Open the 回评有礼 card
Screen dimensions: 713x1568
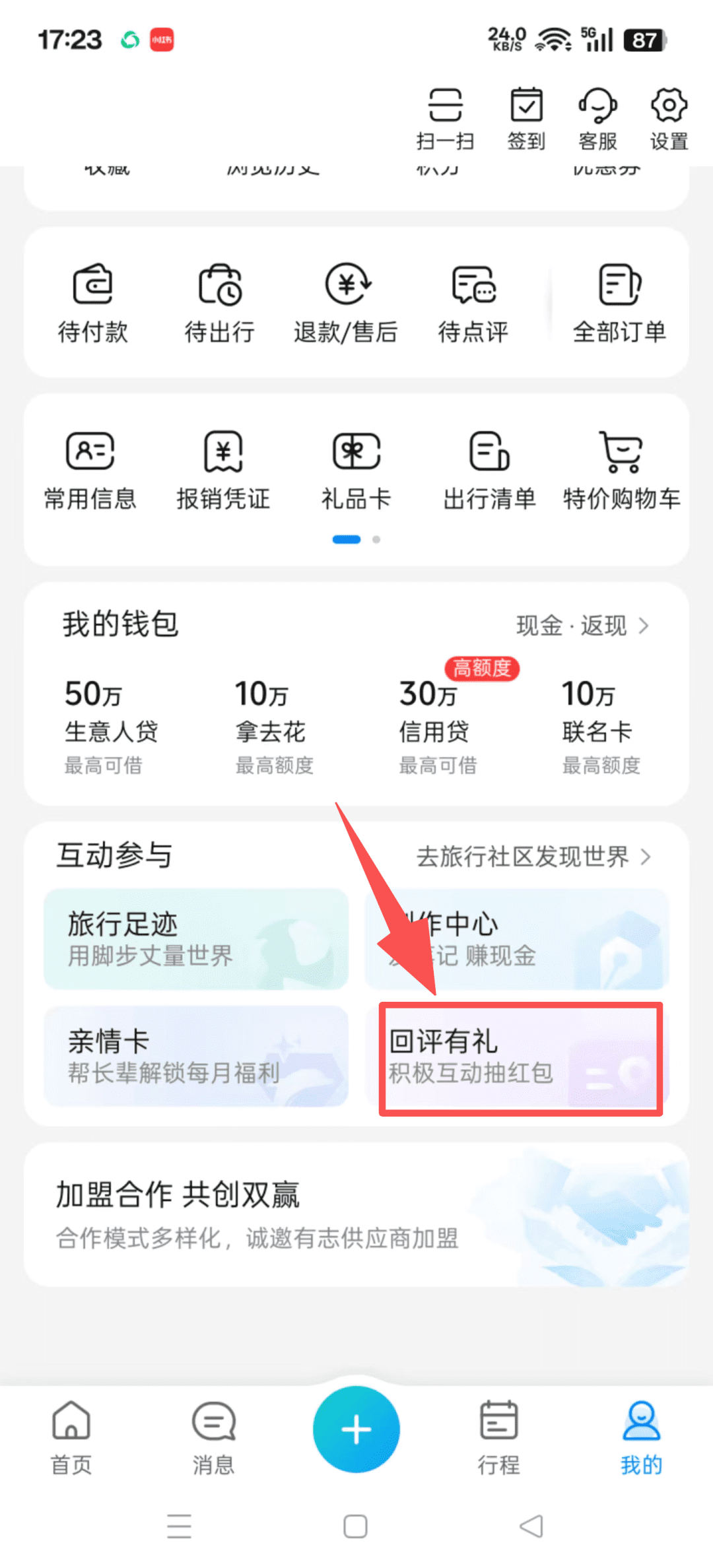click(520, 1057)
